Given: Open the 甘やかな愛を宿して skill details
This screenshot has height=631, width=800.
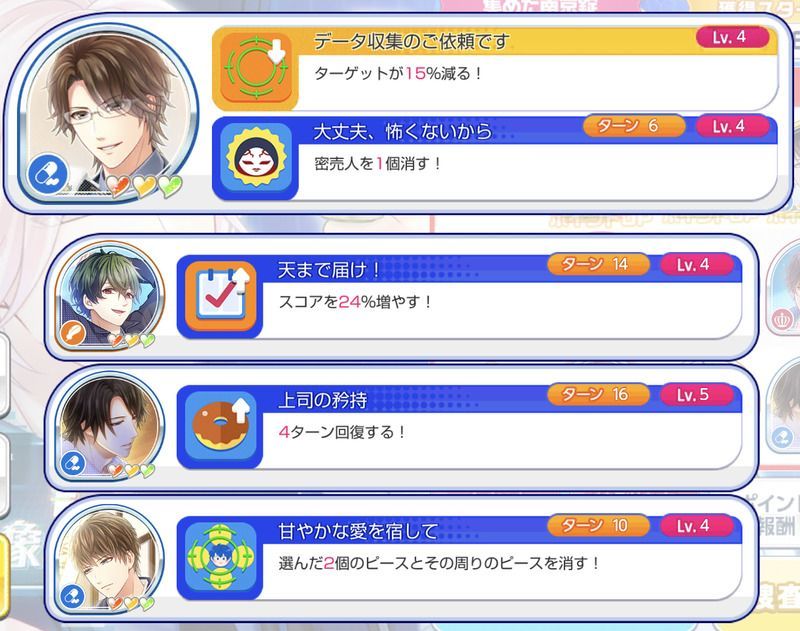Looking at the screenshot, I should [x=460, y=555].
